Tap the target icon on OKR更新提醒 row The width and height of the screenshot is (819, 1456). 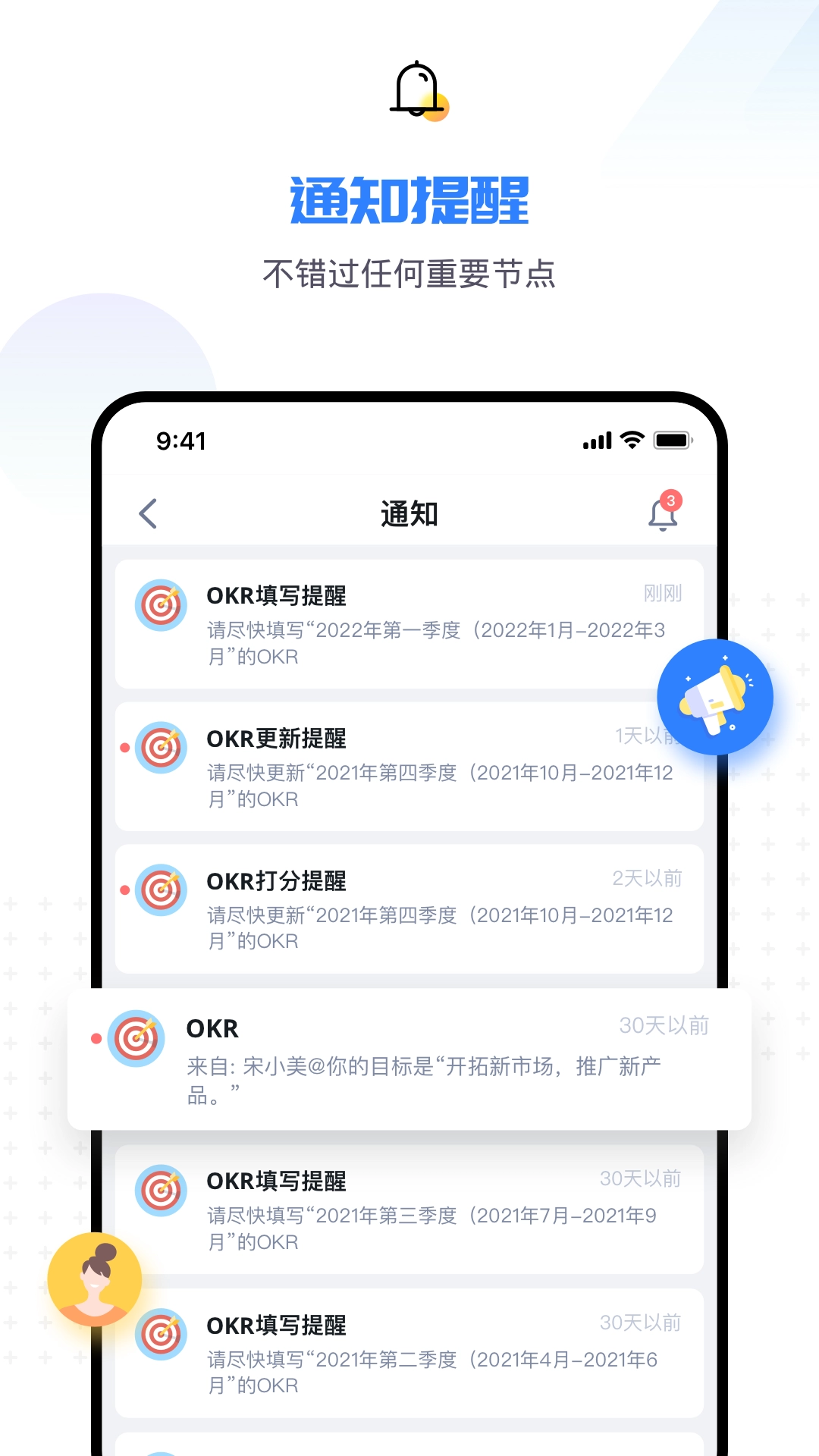click(162, 748)
